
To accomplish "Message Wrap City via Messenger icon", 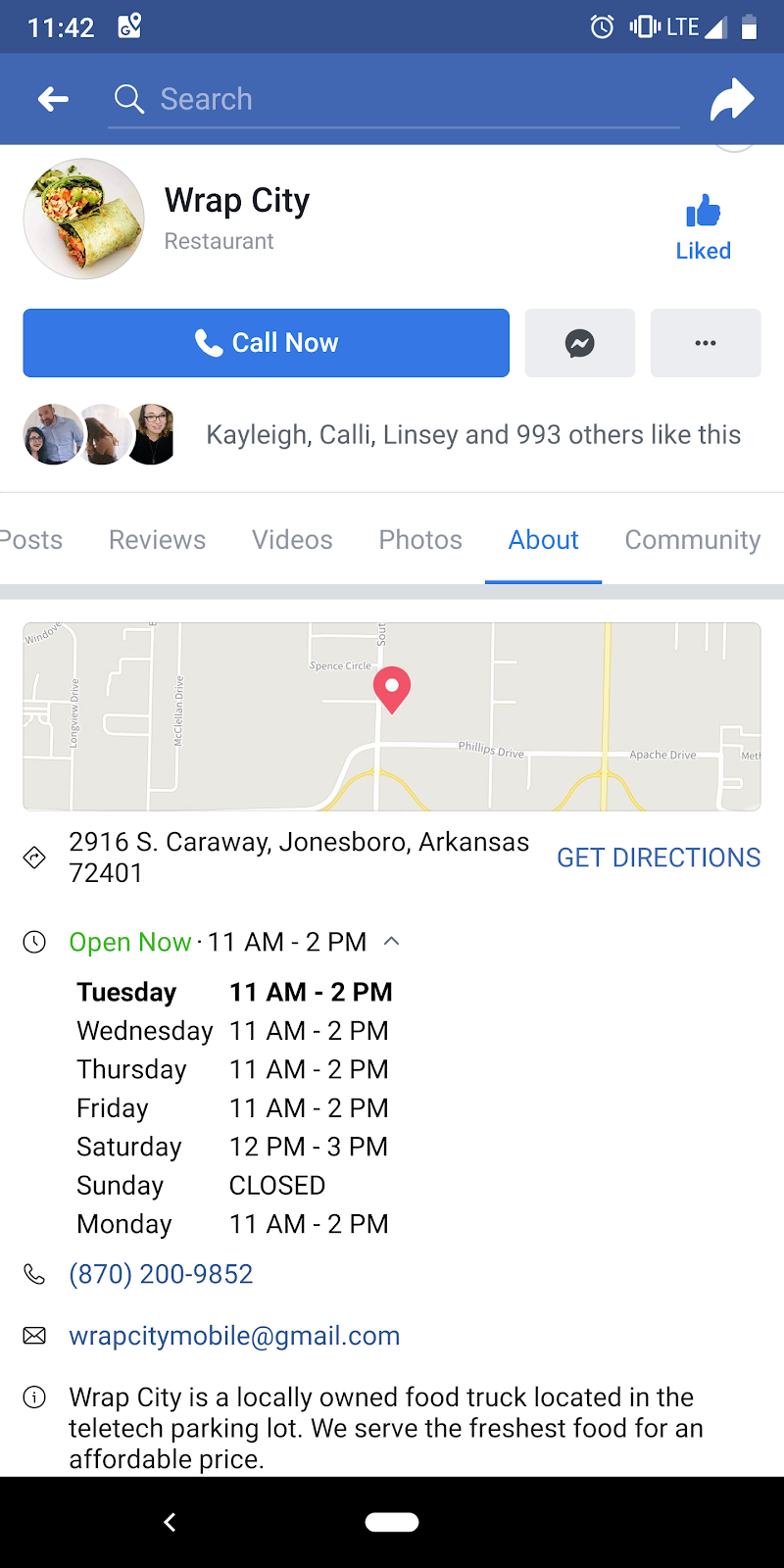I will (x=580, y=343).
